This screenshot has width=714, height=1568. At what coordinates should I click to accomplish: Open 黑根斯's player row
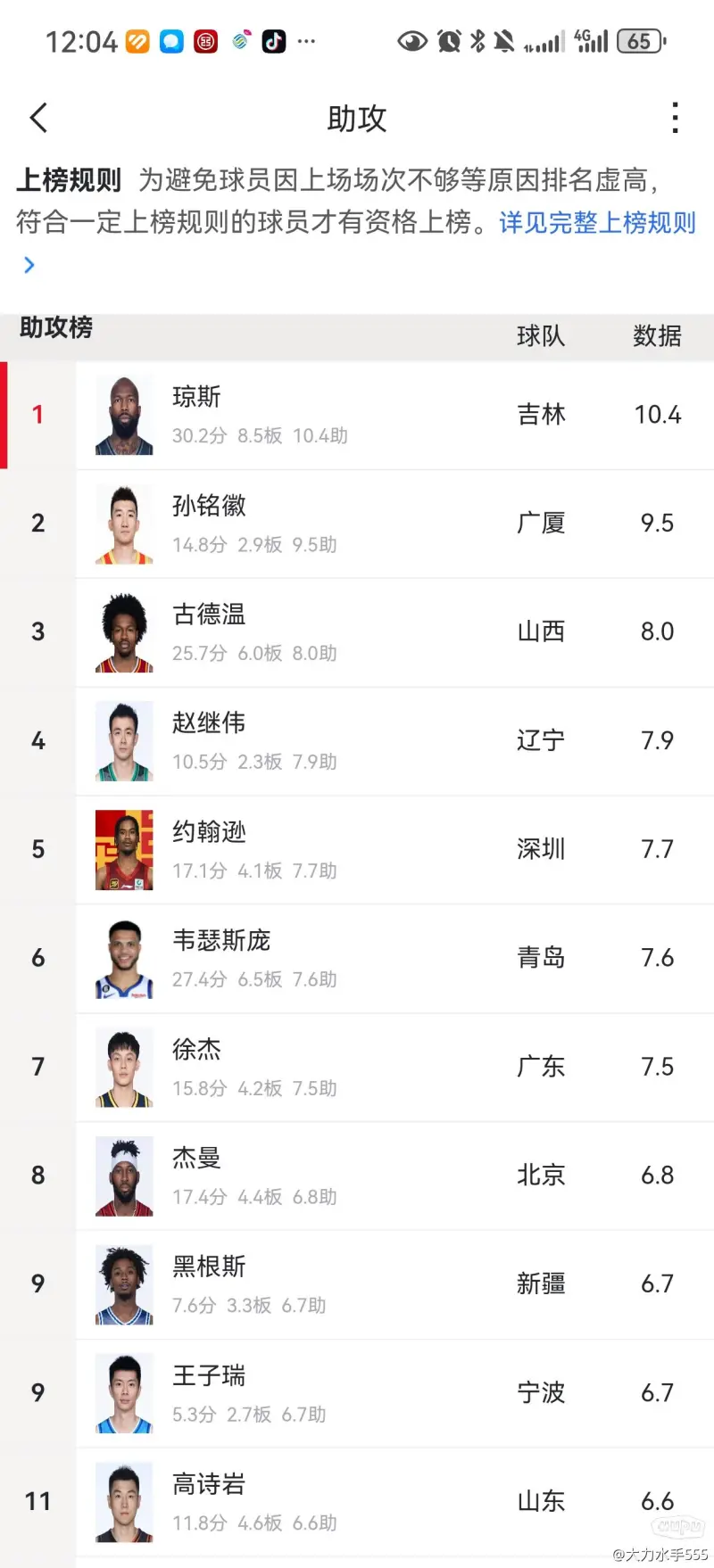357,1285
